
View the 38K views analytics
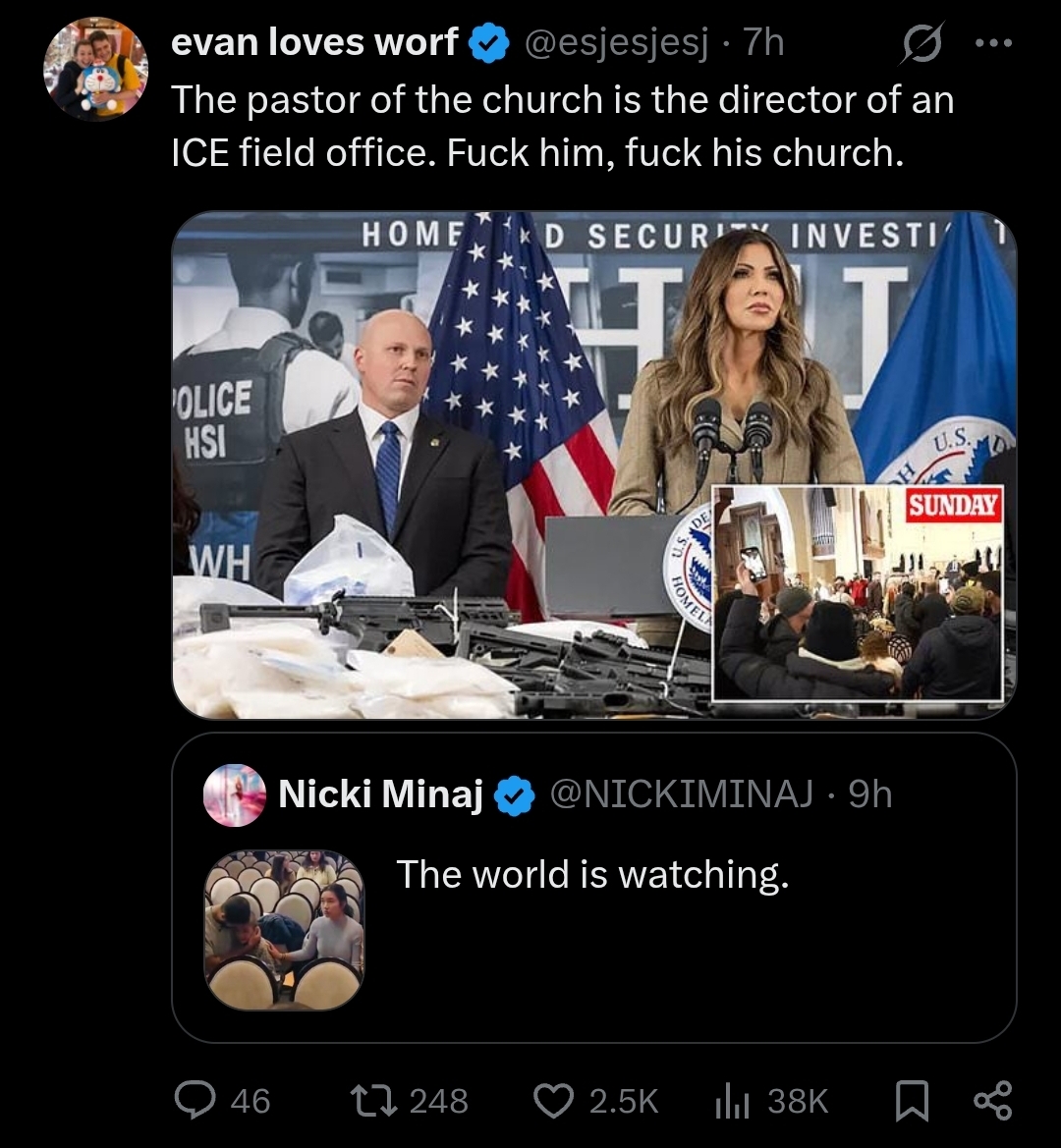(771, 1101)
